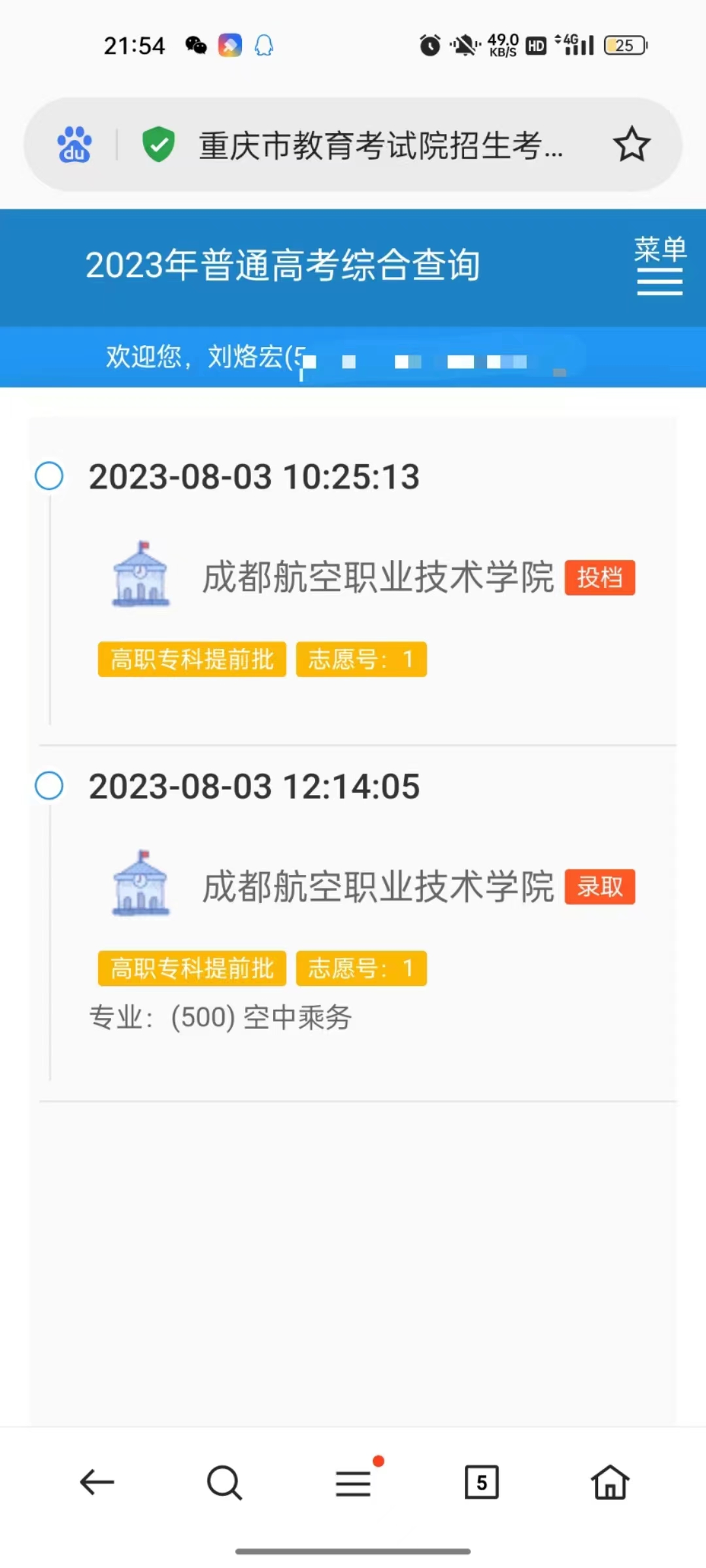The height and width of the screenshot is (1568, 706).
Task: Open the 菜单 hamburger menu
Action: (x=660, y=266)
